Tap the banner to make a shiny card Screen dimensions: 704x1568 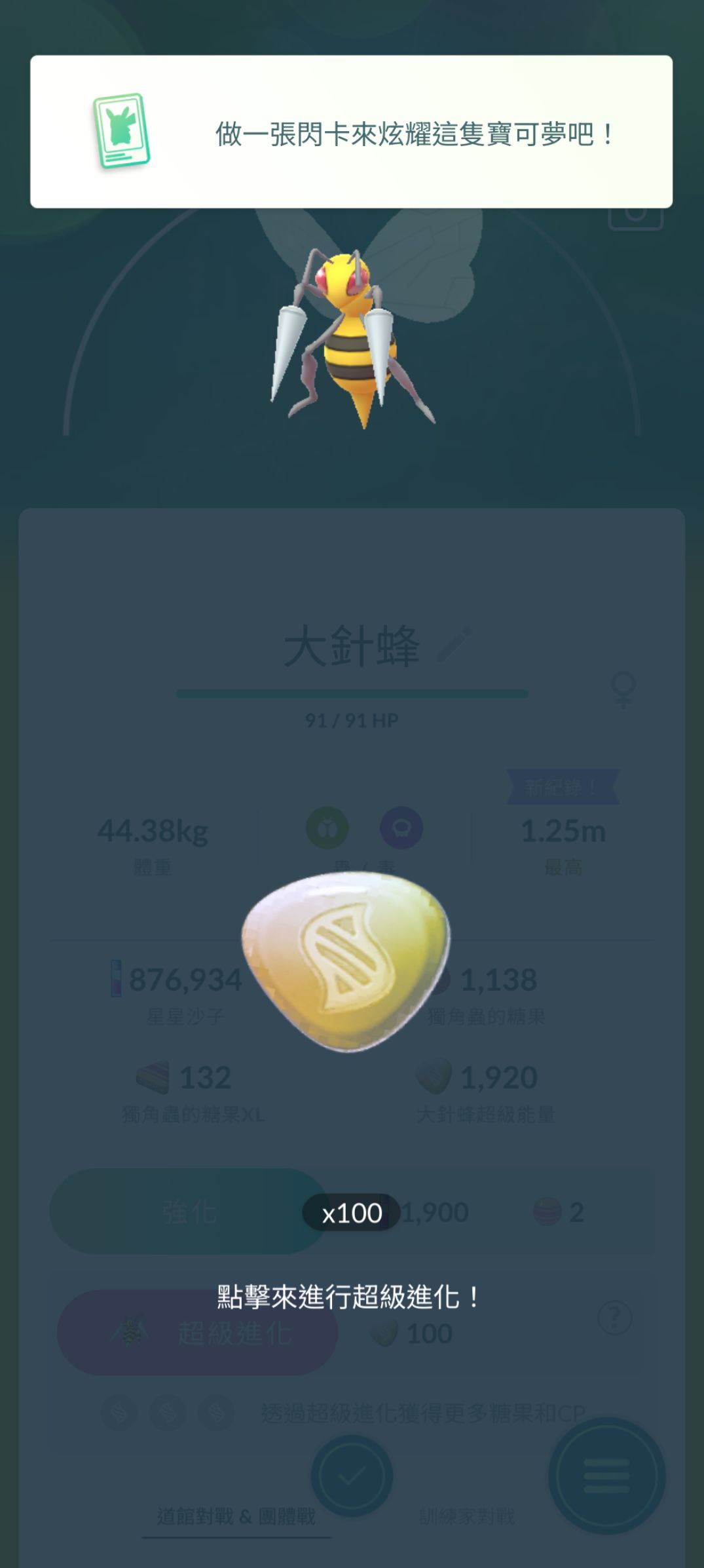click(x=351, y=132)
